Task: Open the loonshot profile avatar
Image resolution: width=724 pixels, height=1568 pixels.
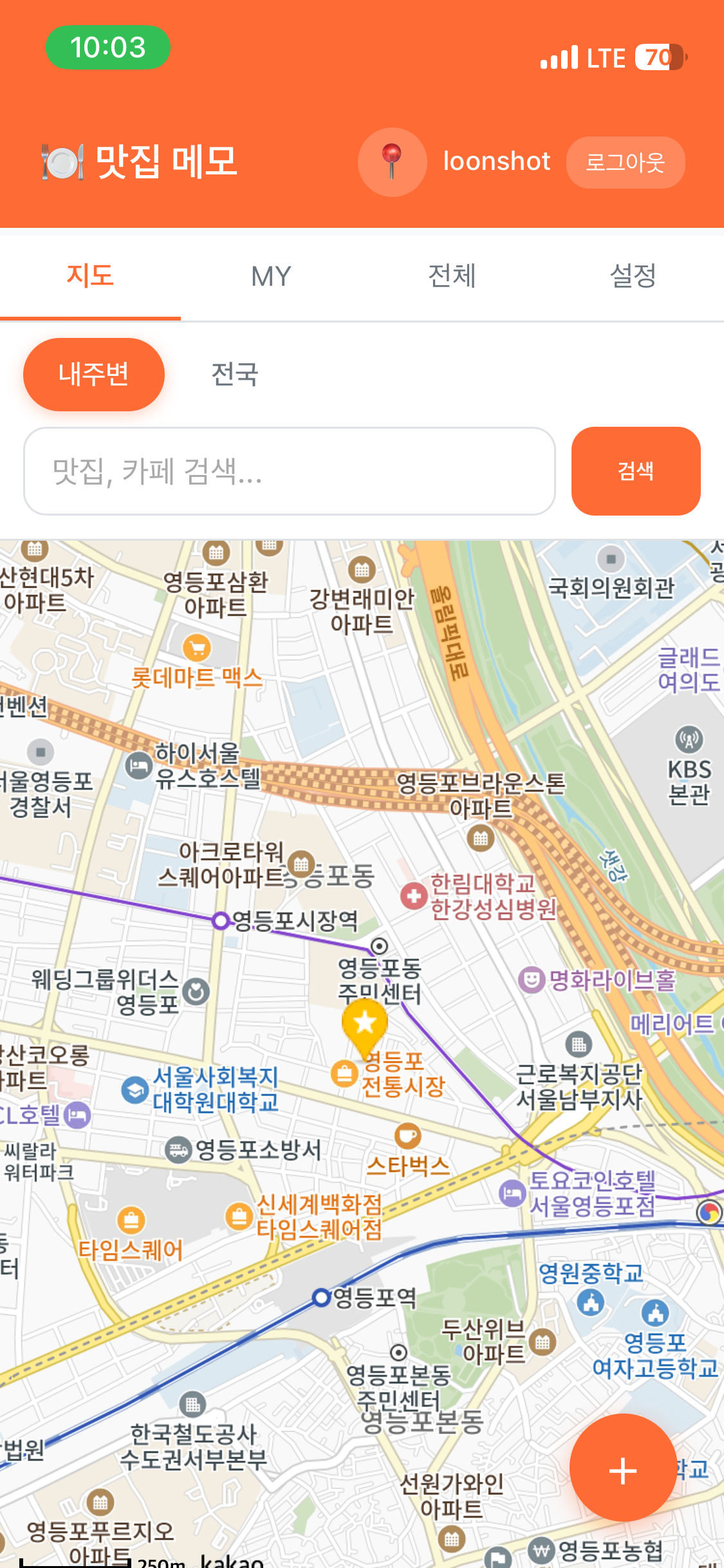Action: click(392, 162)
